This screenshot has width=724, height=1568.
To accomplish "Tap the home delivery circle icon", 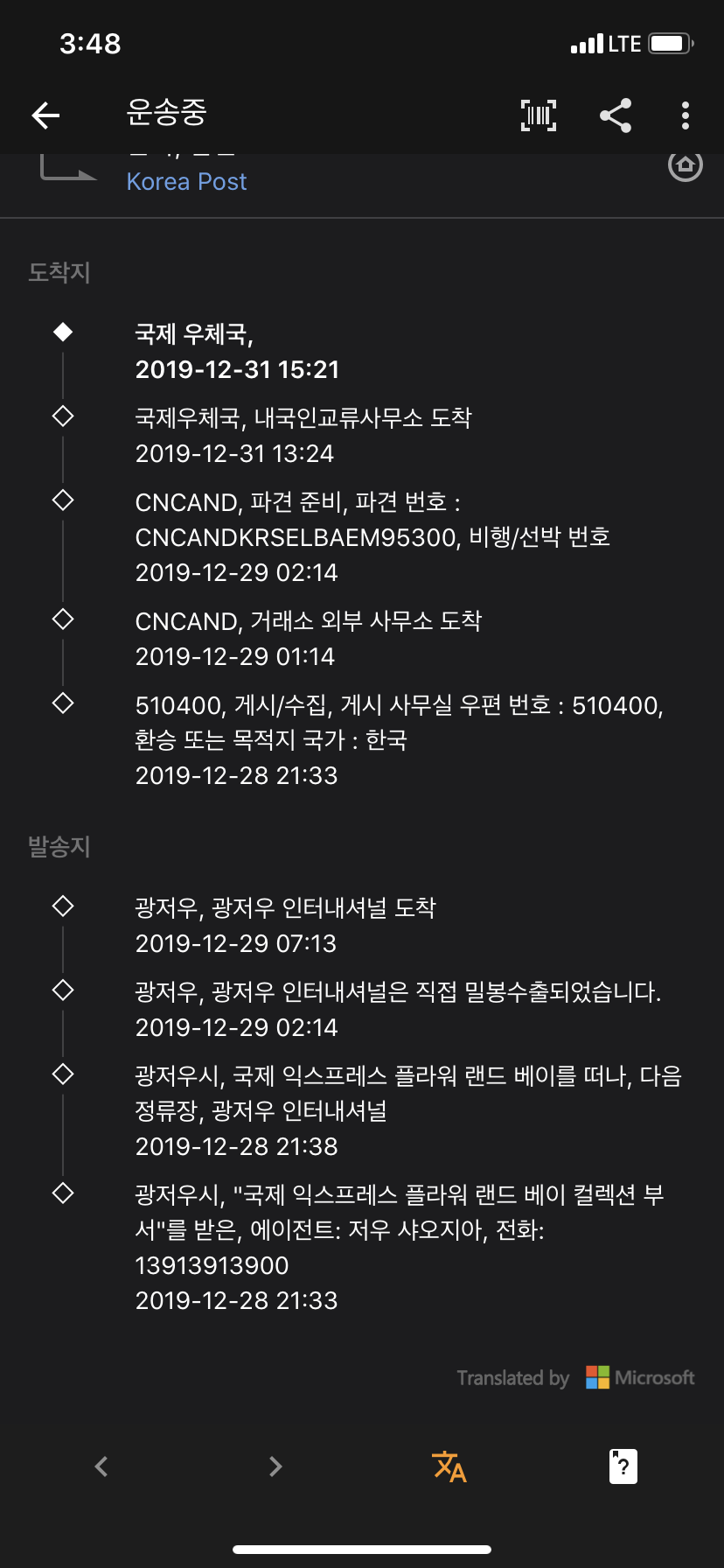I will [686, 165].
